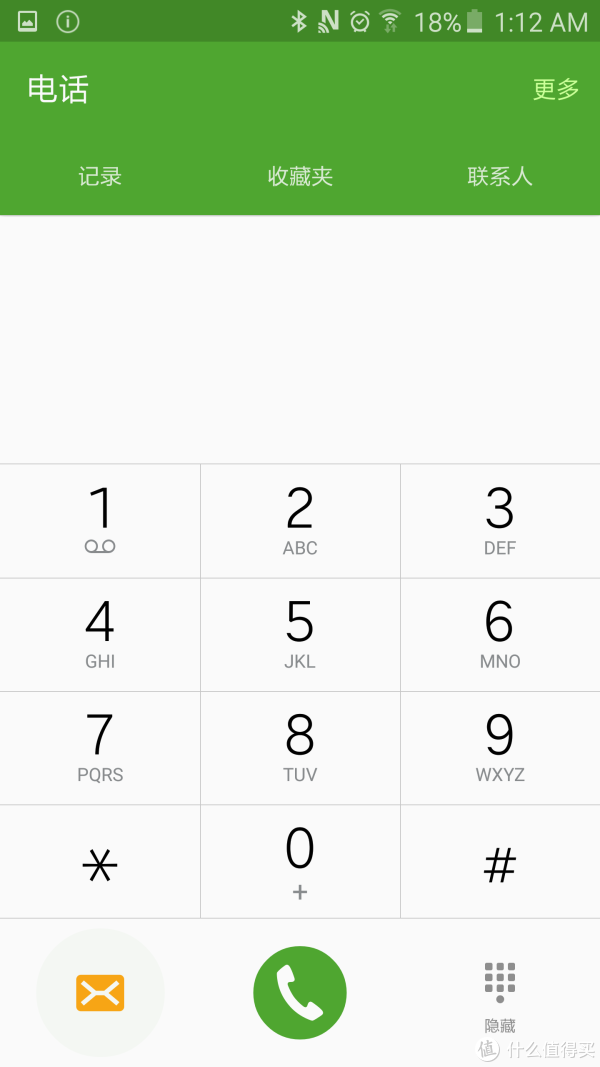Enter digit 6 MNO
The image size is (600, 1067).
(500, 635)
